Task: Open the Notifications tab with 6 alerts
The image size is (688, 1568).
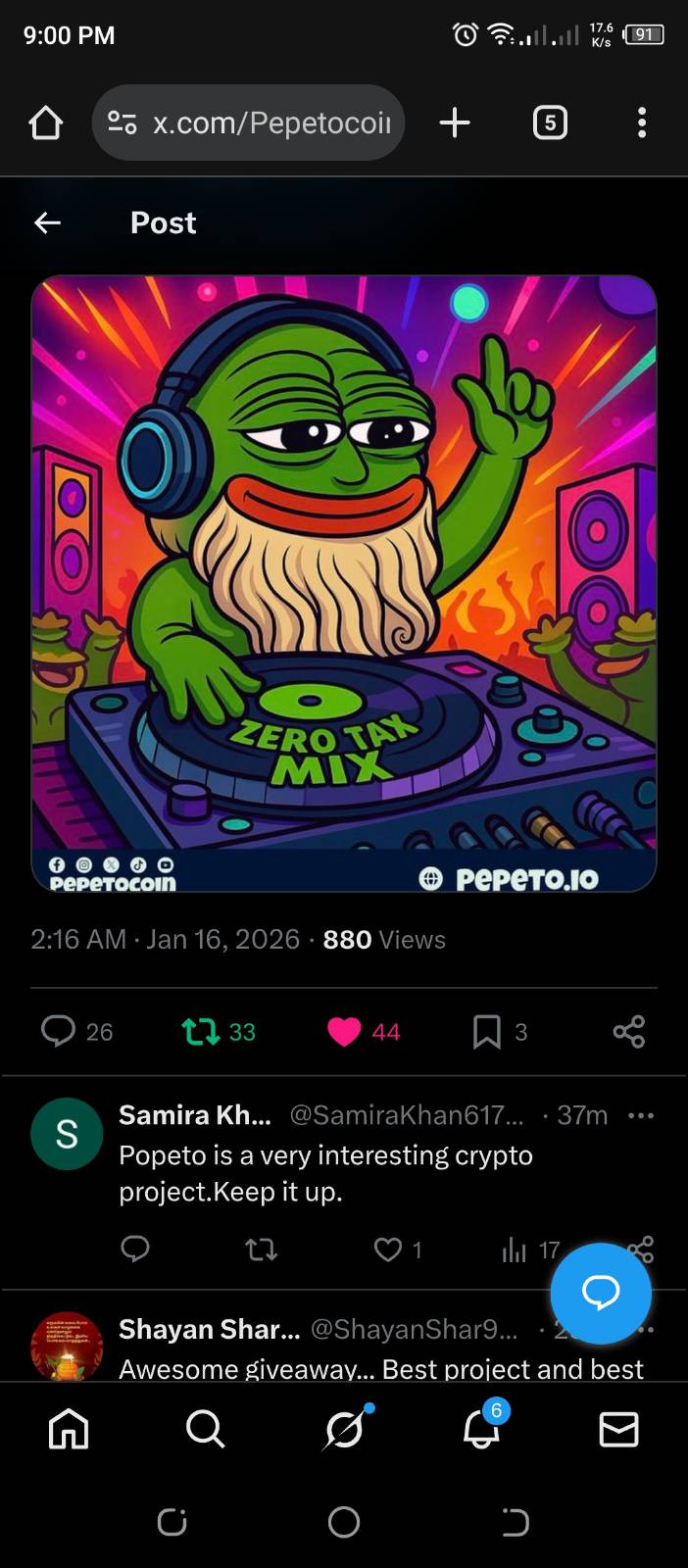Action: coord(481,1430)
